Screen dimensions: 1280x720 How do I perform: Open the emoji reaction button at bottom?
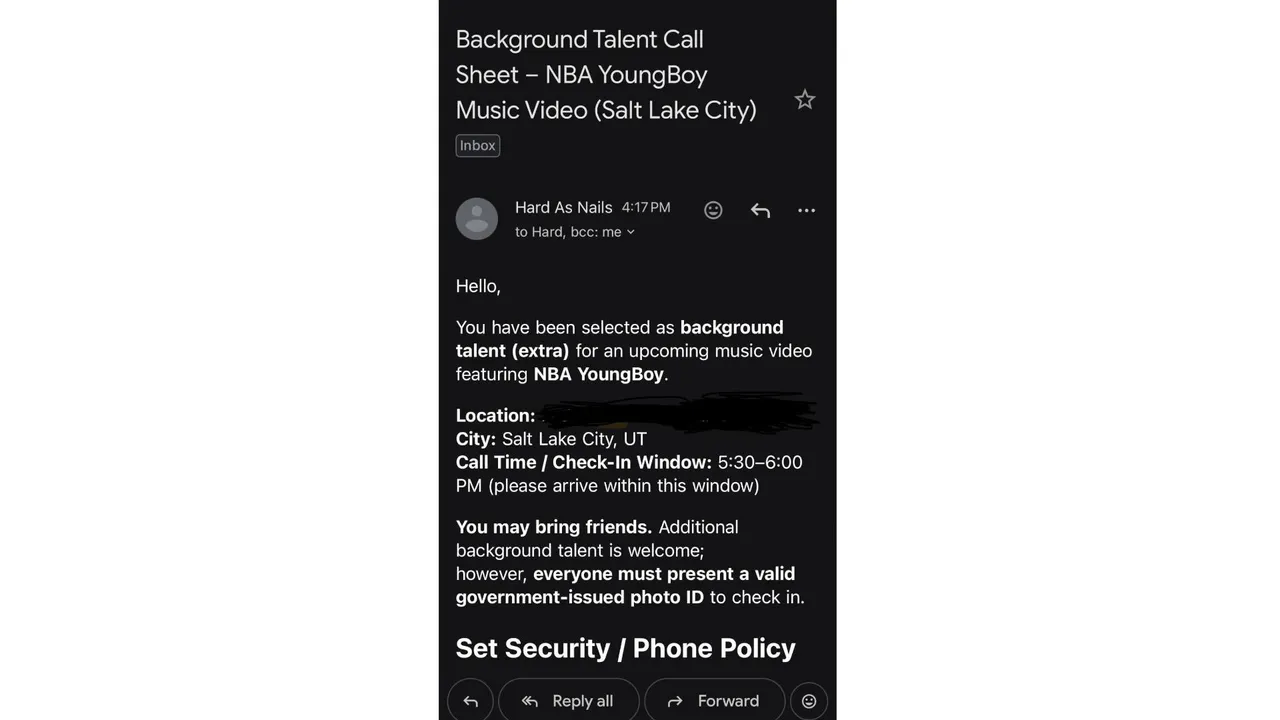(809, 701)
